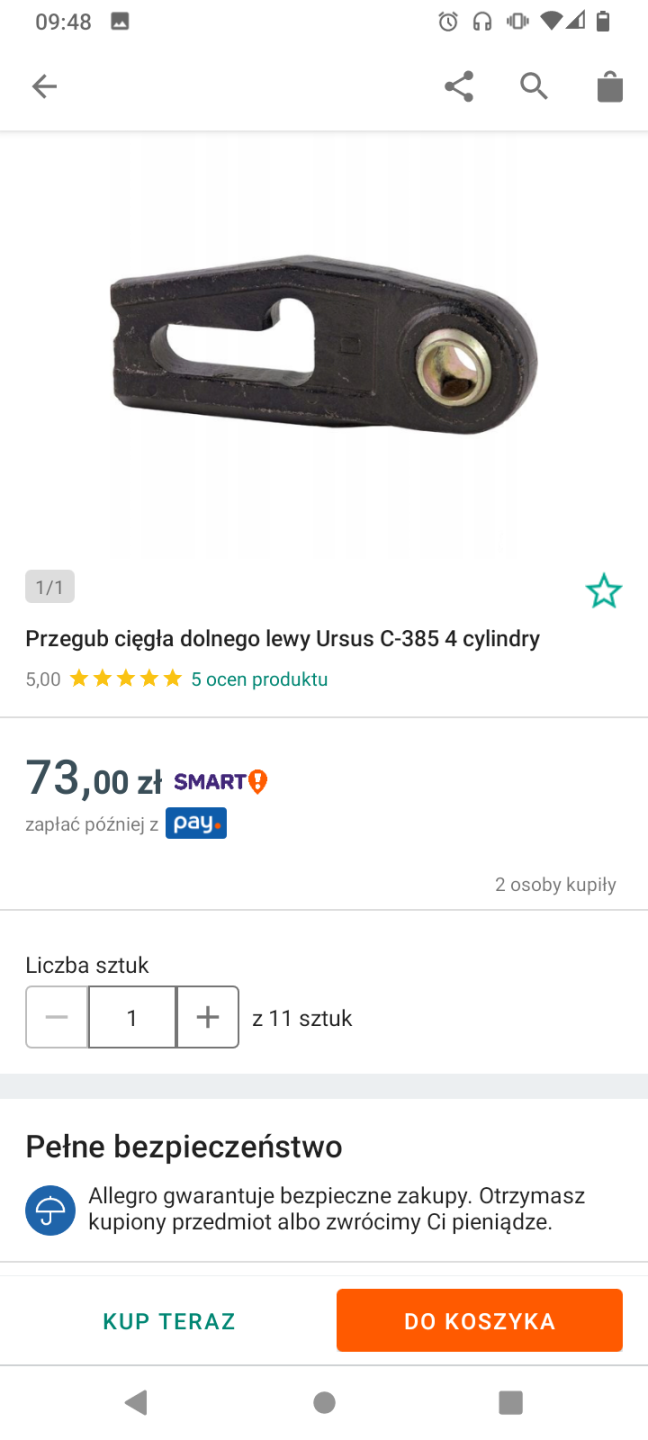Add item with DO KOSZYKA button

point(479,1321)
